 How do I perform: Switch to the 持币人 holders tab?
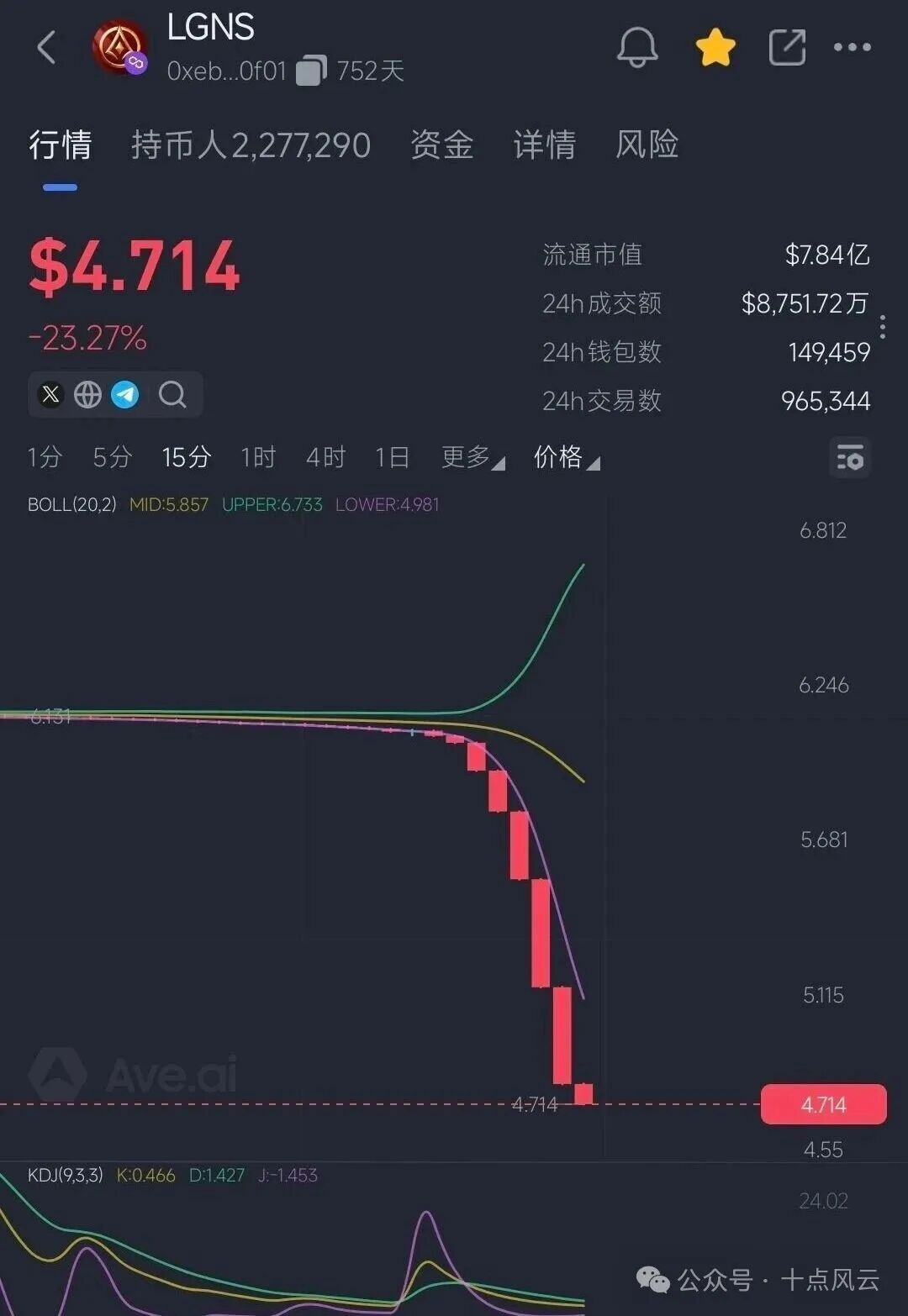[251, 145]
